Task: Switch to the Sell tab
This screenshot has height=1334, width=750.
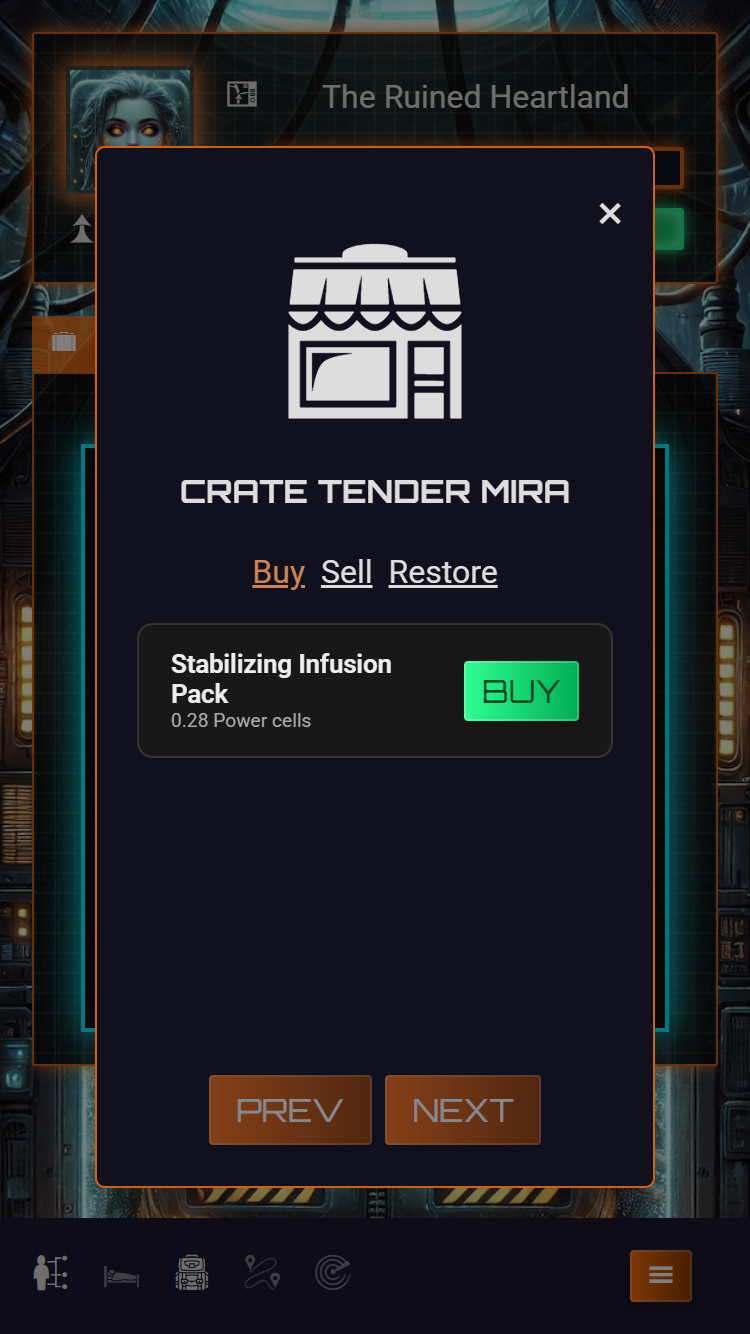Action: click(346, 572)
